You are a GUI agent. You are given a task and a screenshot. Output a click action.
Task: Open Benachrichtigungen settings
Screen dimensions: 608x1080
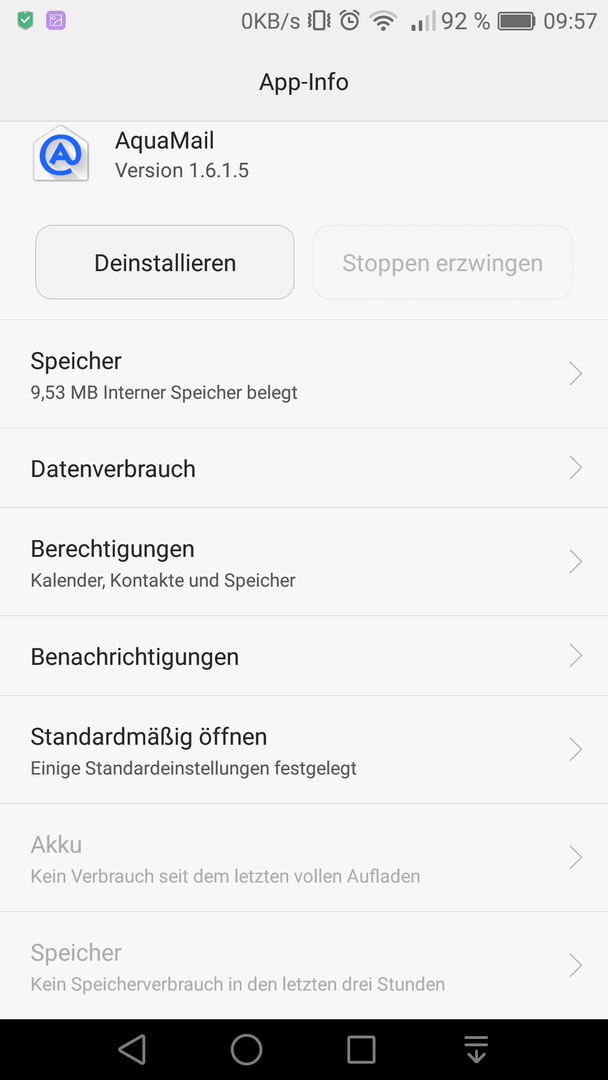pyautogui.click(x=304, y=656)
